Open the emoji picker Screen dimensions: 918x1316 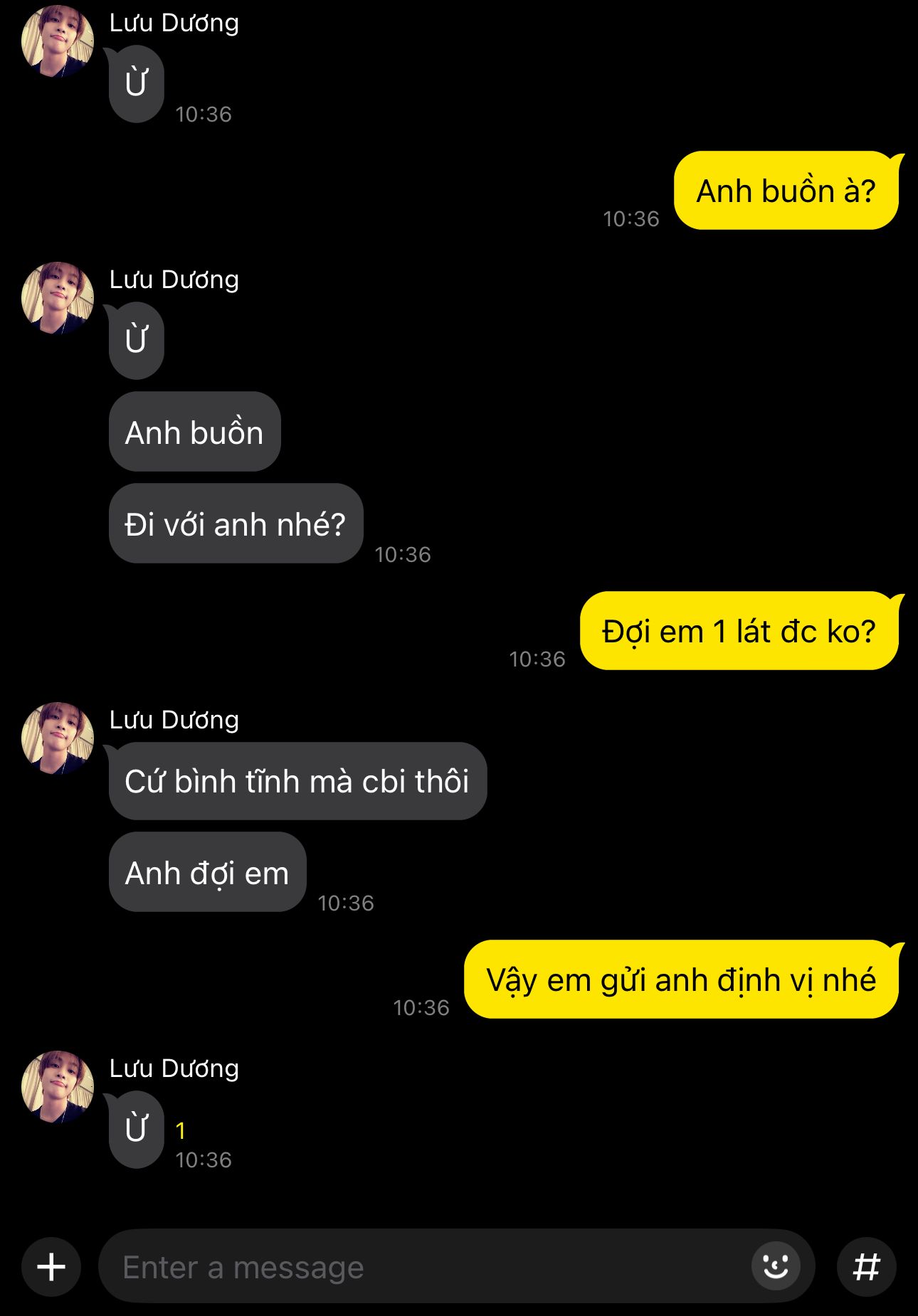[x=776, y=1266]
